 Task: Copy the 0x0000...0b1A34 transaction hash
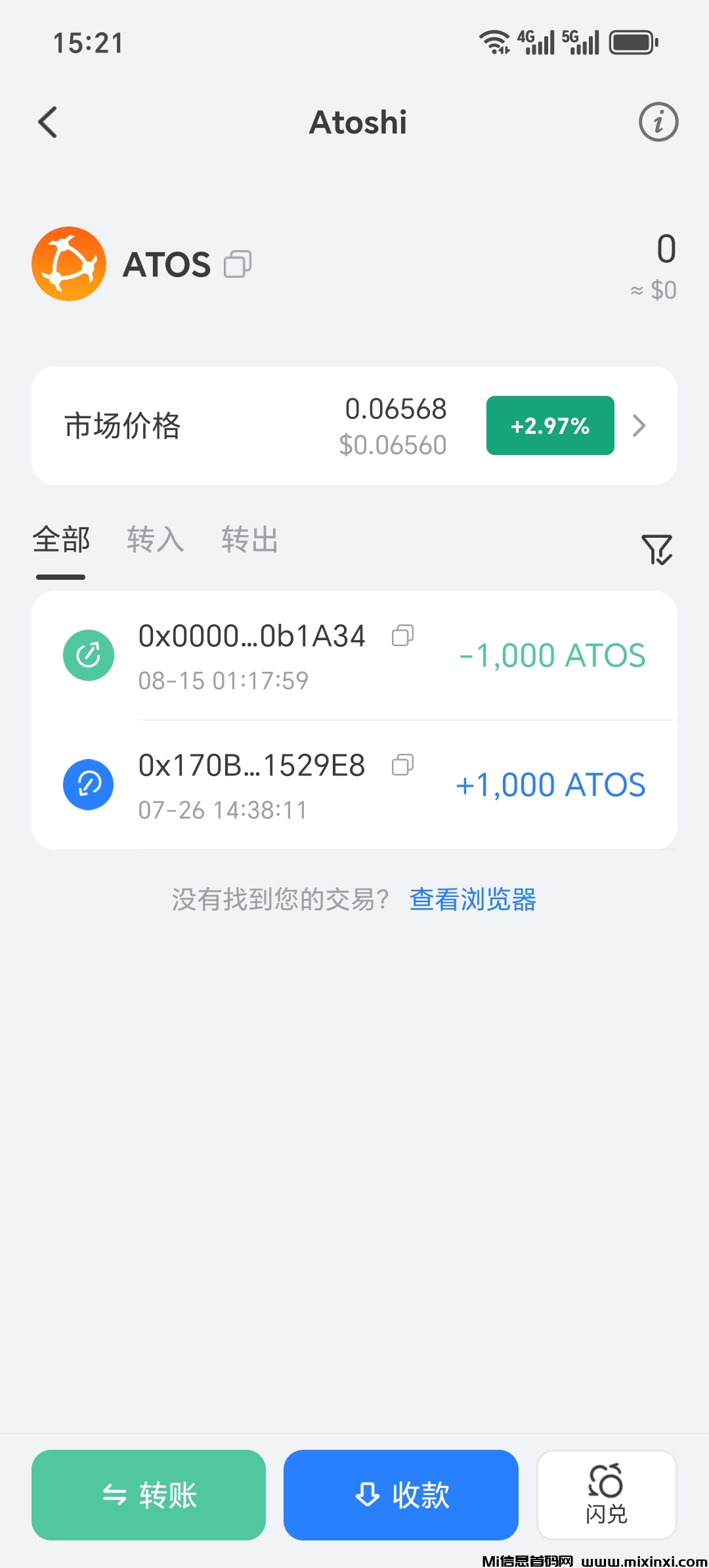(x=403, y=636)
